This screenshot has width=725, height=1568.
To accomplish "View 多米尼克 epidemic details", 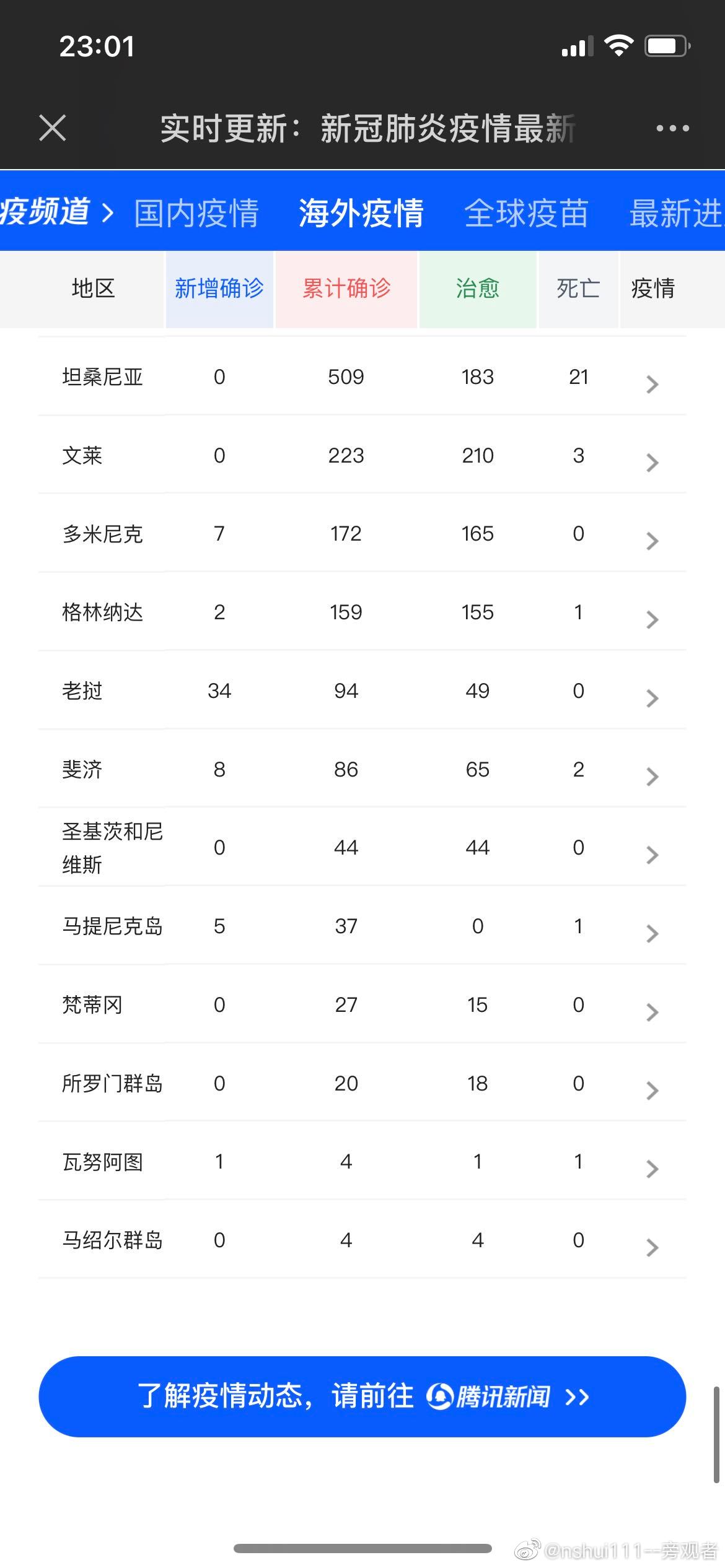I will (651, 541).
